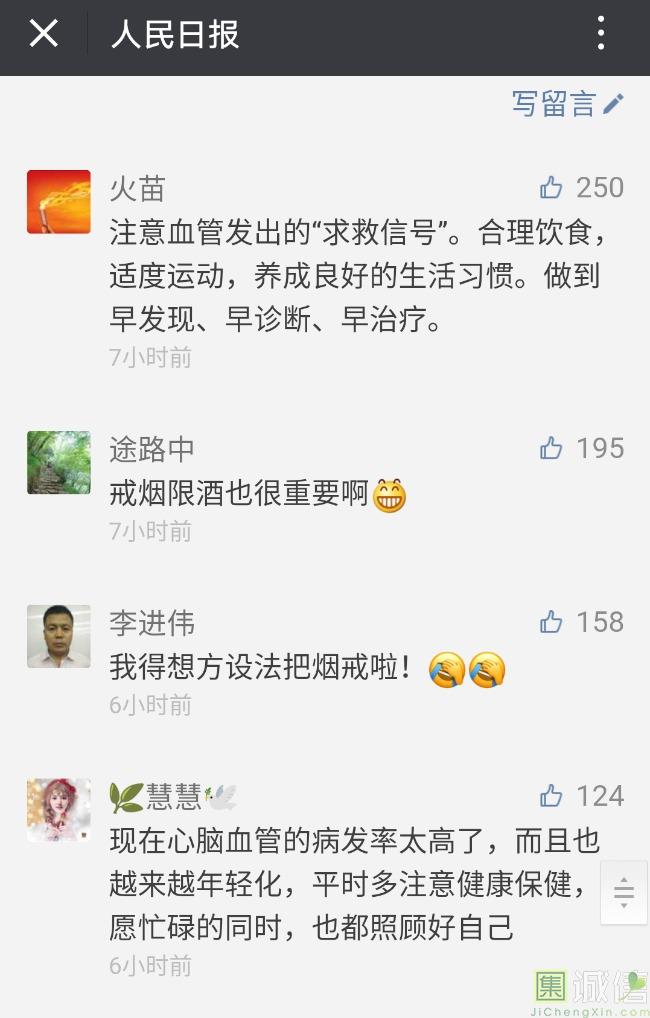The height and width of the screenshot is (1018, 650).
Task: Close the 人民日报 article page
Action: tap(44, 35)
